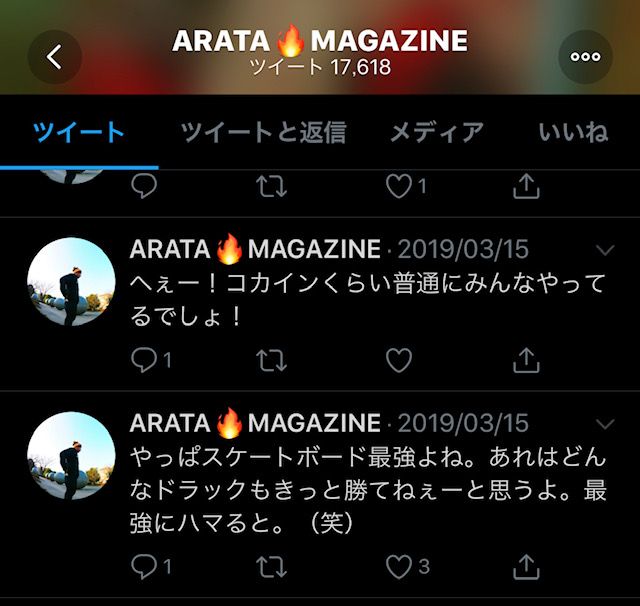Go back using the header arrow
Screen dimensions: 640x606
click(x=55, y=57)
